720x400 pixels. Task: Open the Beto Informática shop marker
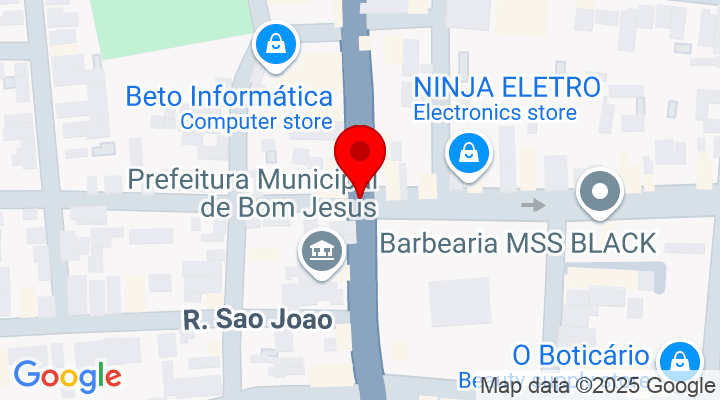274,45
